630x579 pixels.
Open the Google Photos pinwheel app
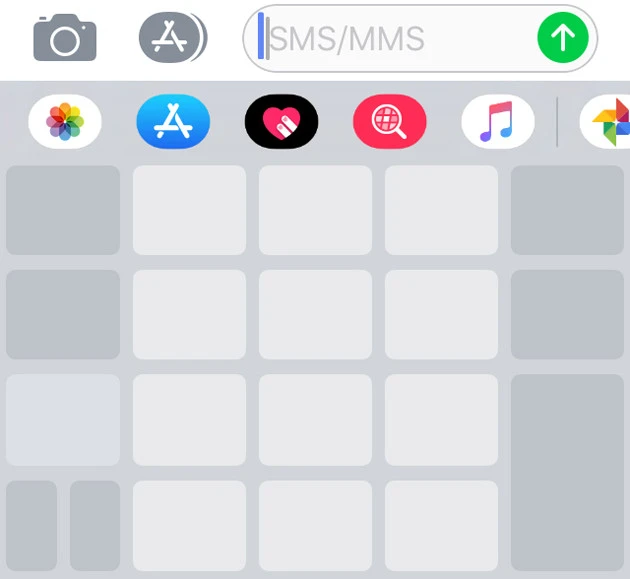coord(608,123)
